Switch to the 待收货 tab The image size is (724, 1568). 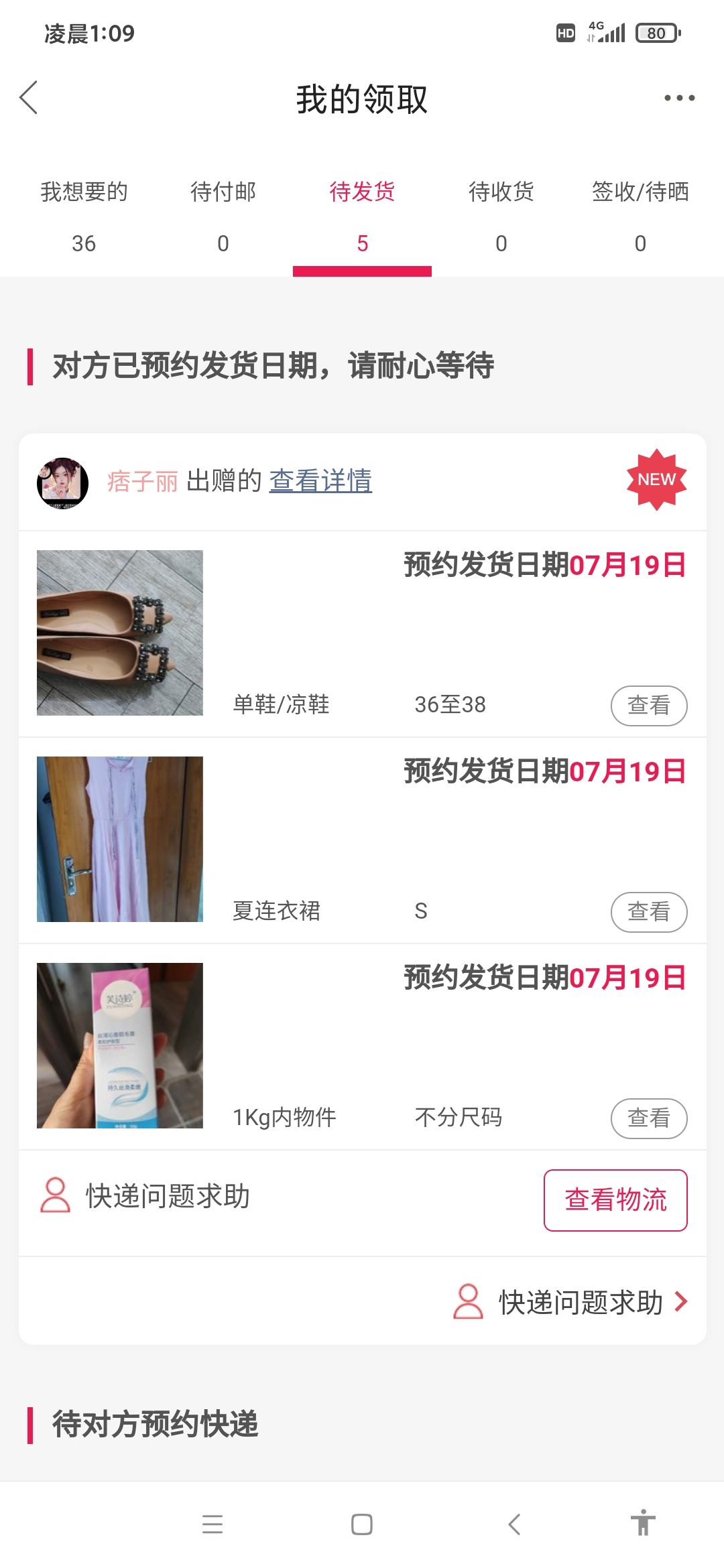pos(501,217)
